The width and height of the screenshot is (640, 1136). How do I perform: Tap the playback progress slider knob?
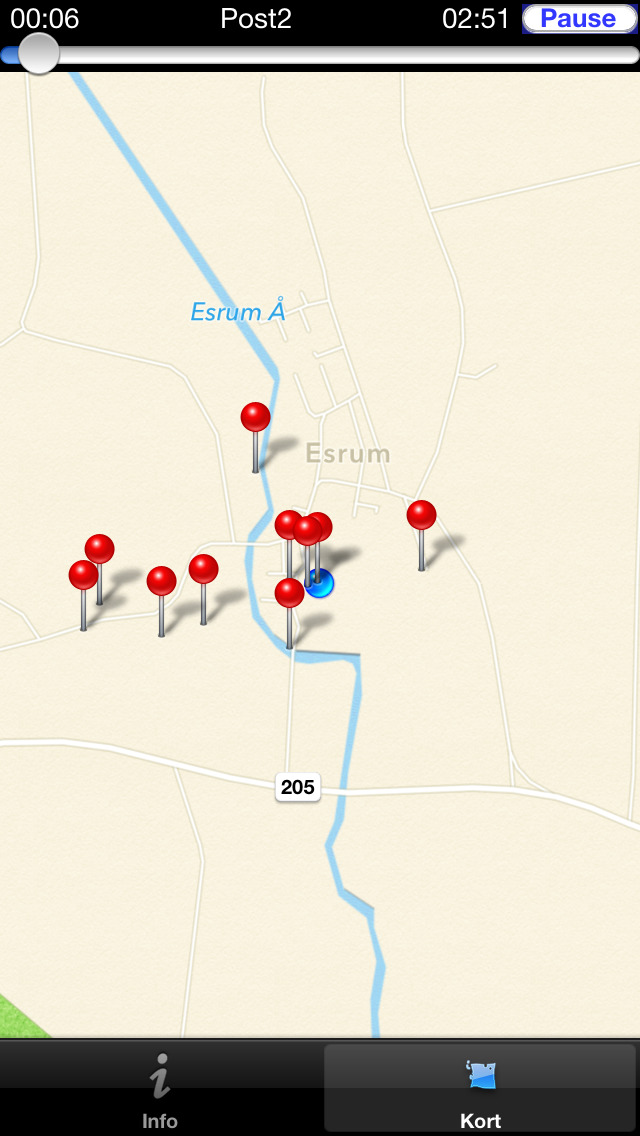click(38, 54)
